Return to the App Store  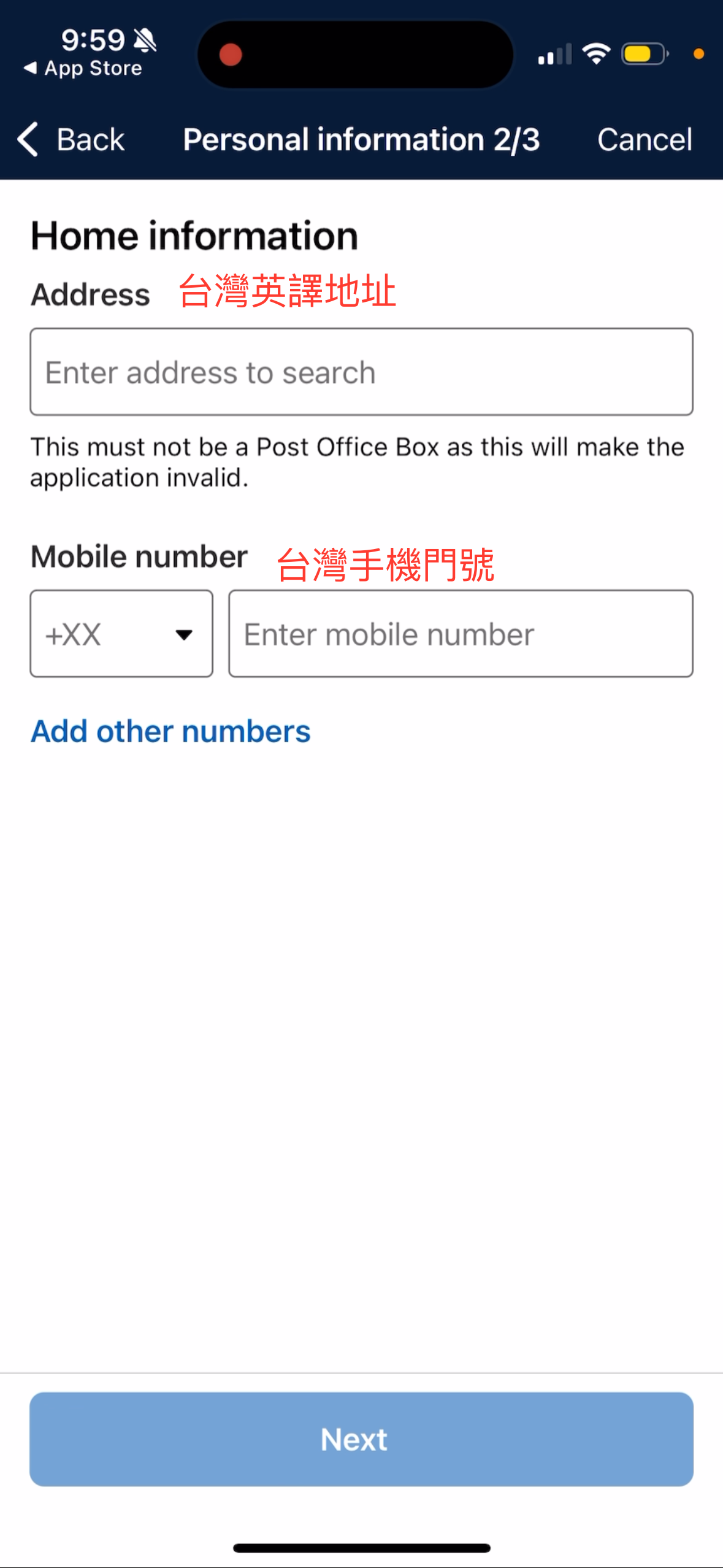click(83, 68)
